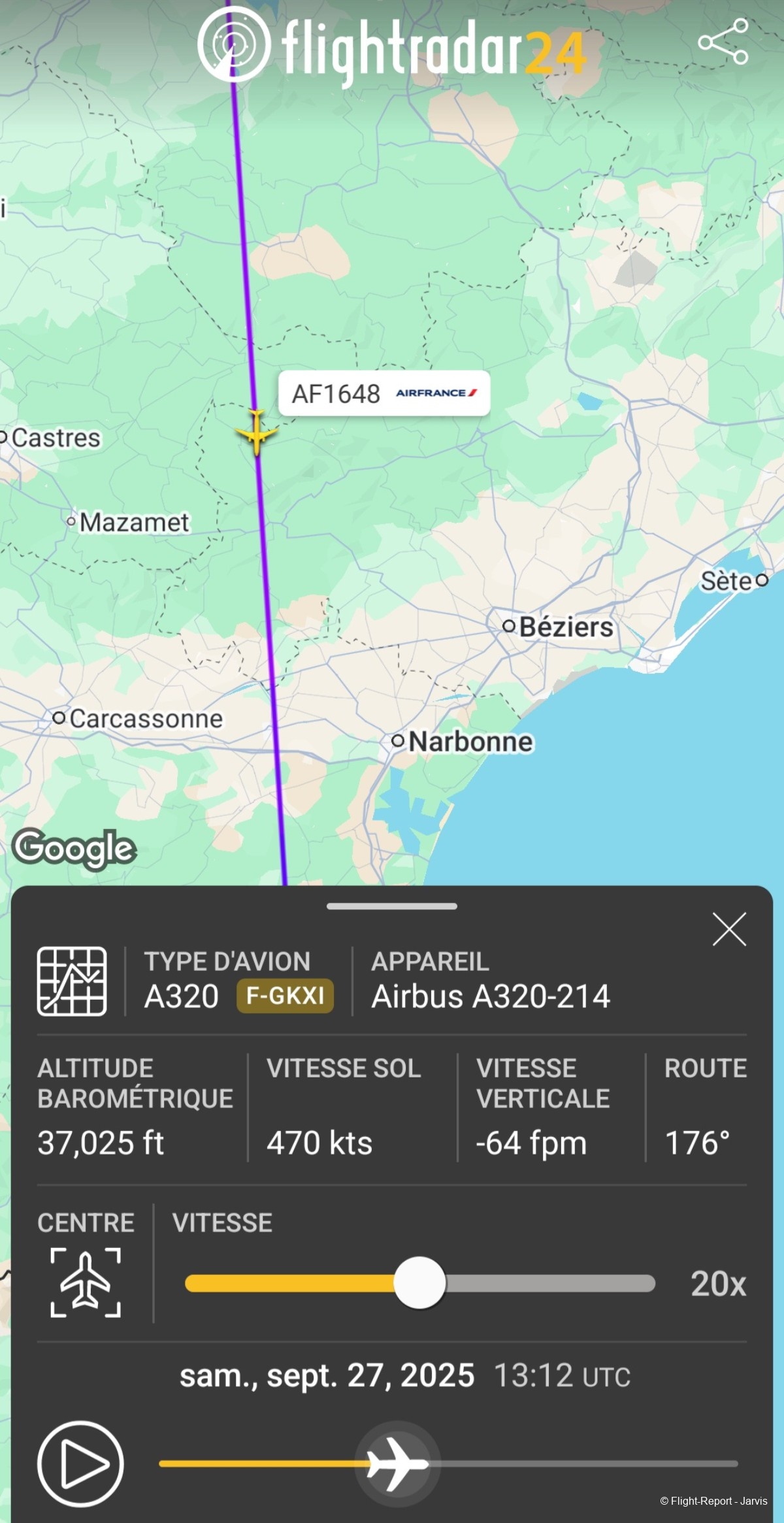The width and height of the screenshot is (784, 1523).
Task: Close the flight playback panel
Action: [729, 929]
